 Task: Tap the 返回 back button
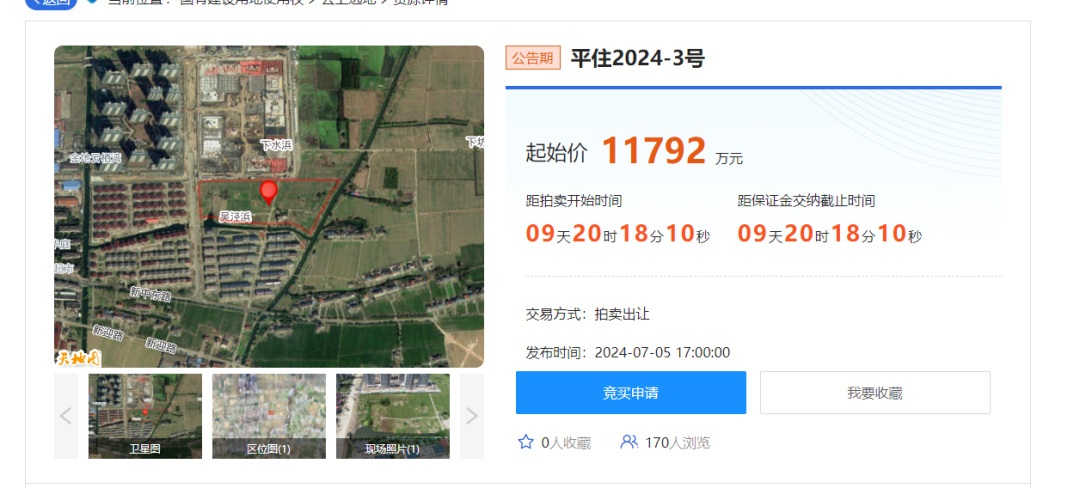50,2
